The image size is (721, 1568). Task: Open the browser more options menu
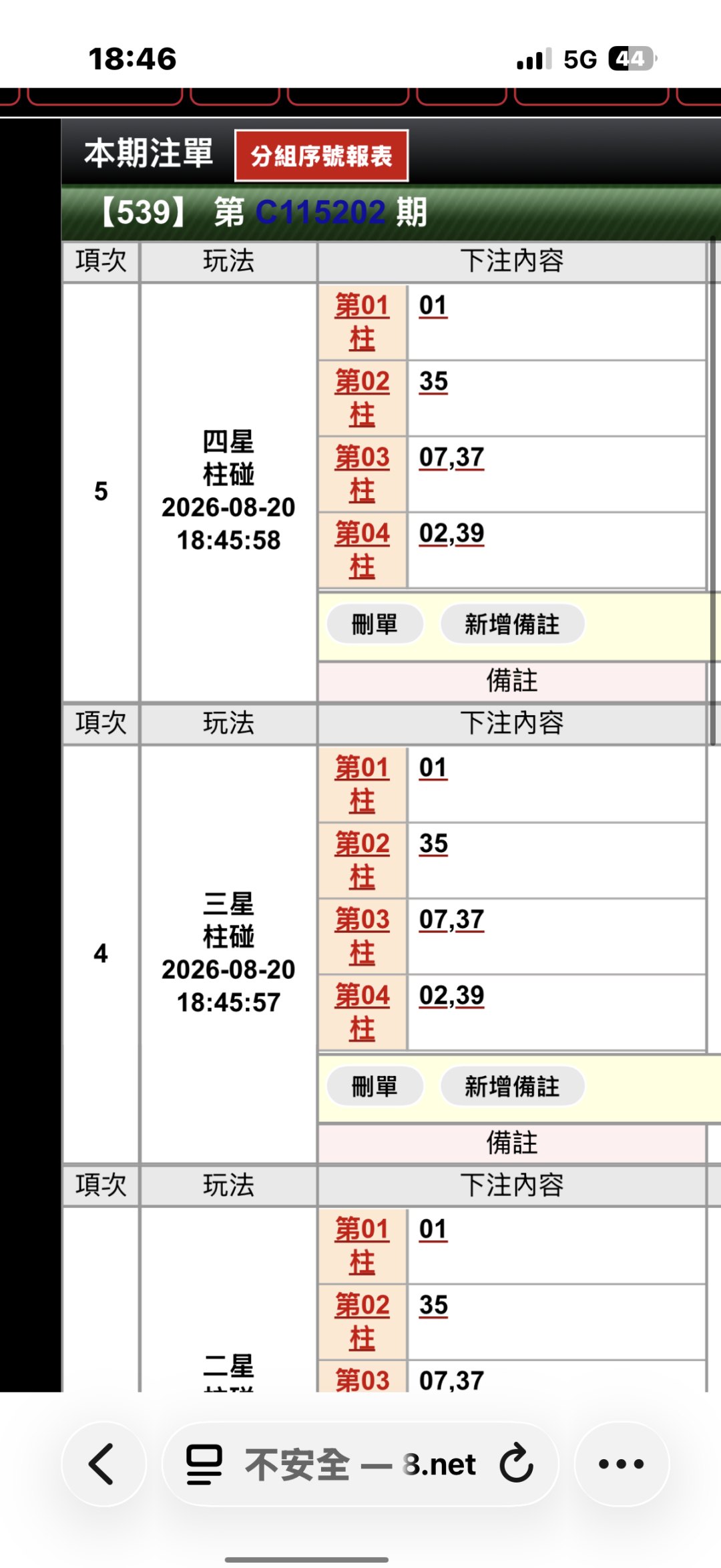click(622, 1464)
